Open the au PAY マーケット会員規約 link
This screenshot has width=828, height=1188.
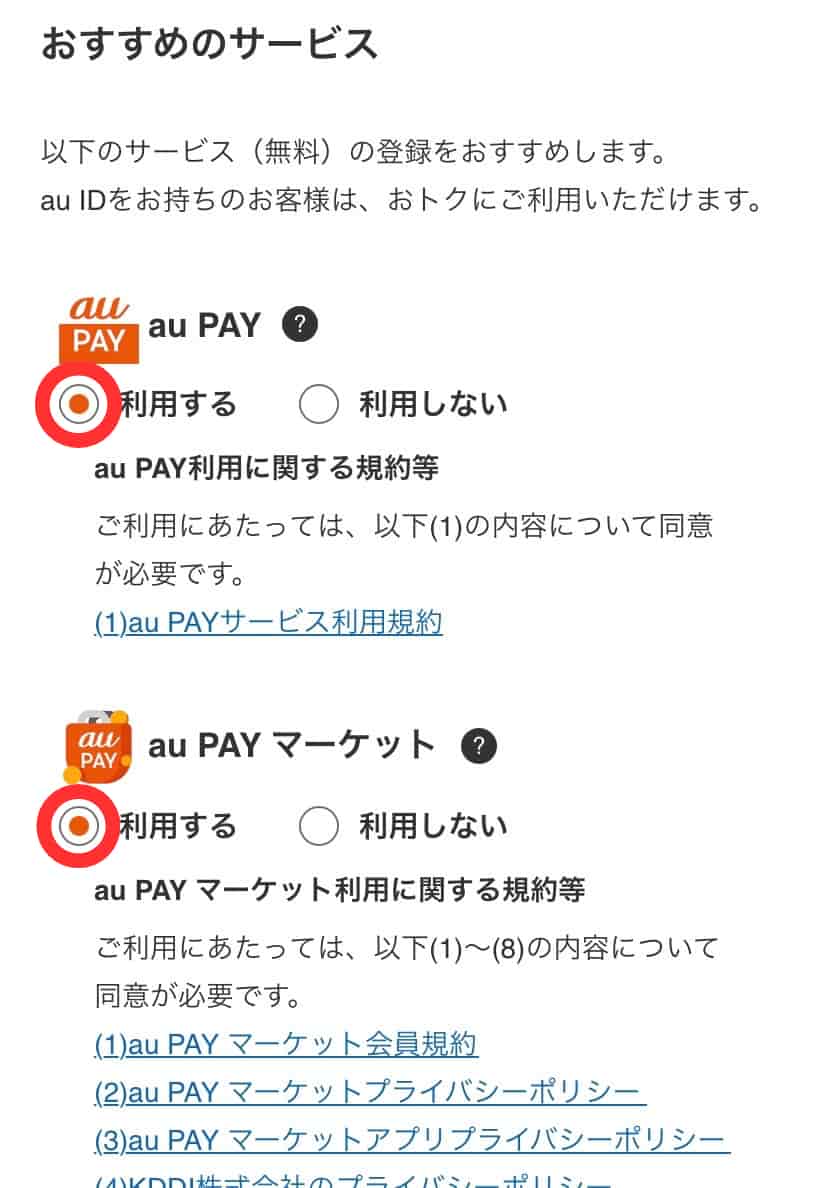coord(284,1044)
